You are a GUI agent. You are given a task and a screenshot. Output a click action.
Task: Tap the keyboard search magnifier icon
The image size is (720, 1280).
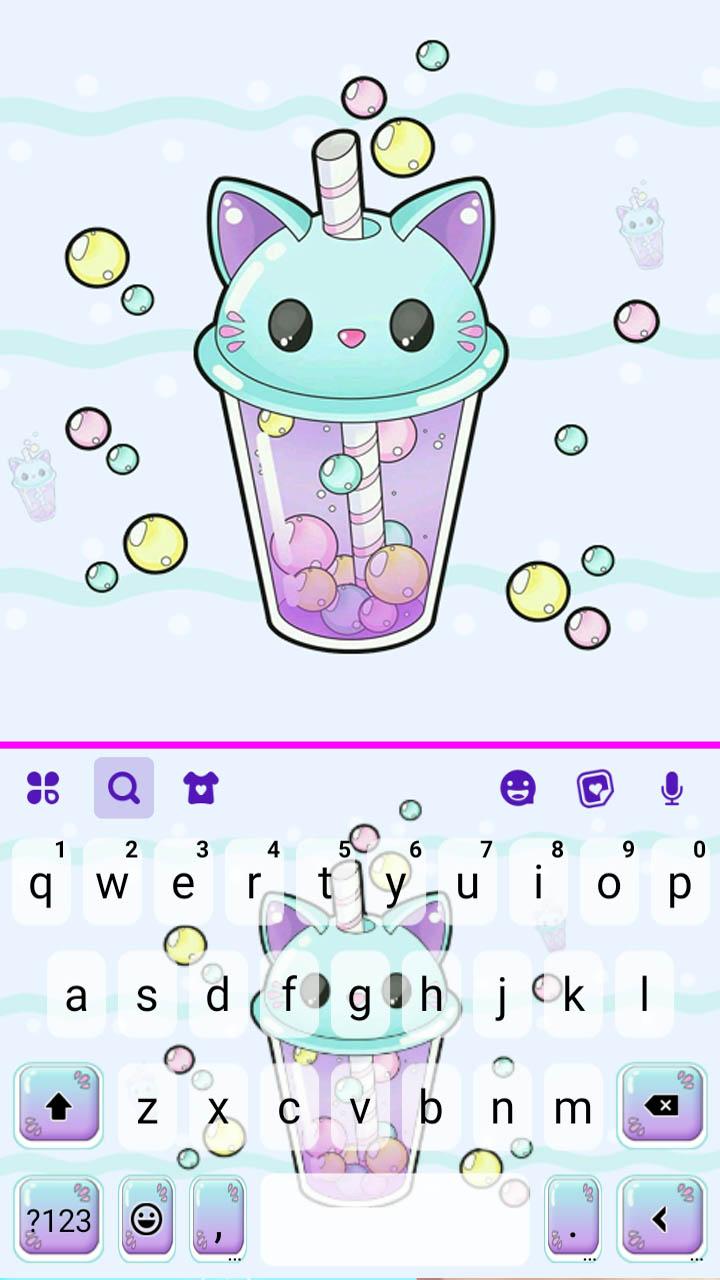124,788
